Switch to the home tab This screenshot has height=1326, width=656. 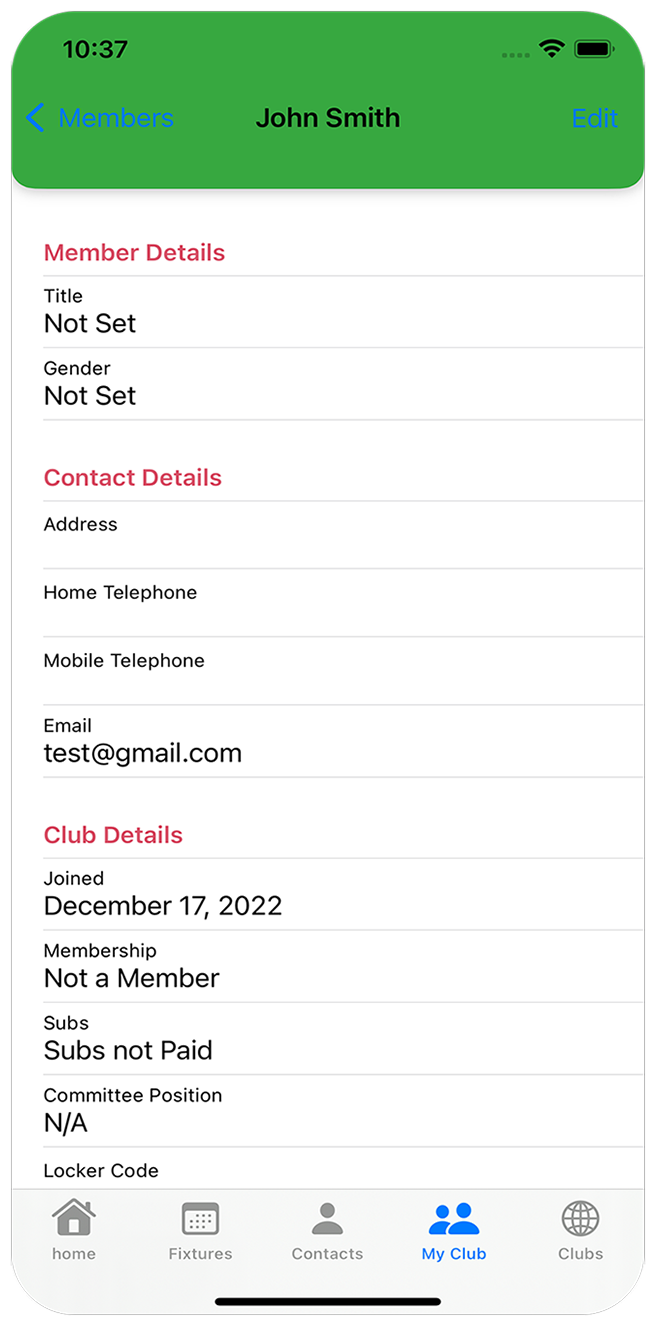pyautogui.click(x=74, y=1231)
